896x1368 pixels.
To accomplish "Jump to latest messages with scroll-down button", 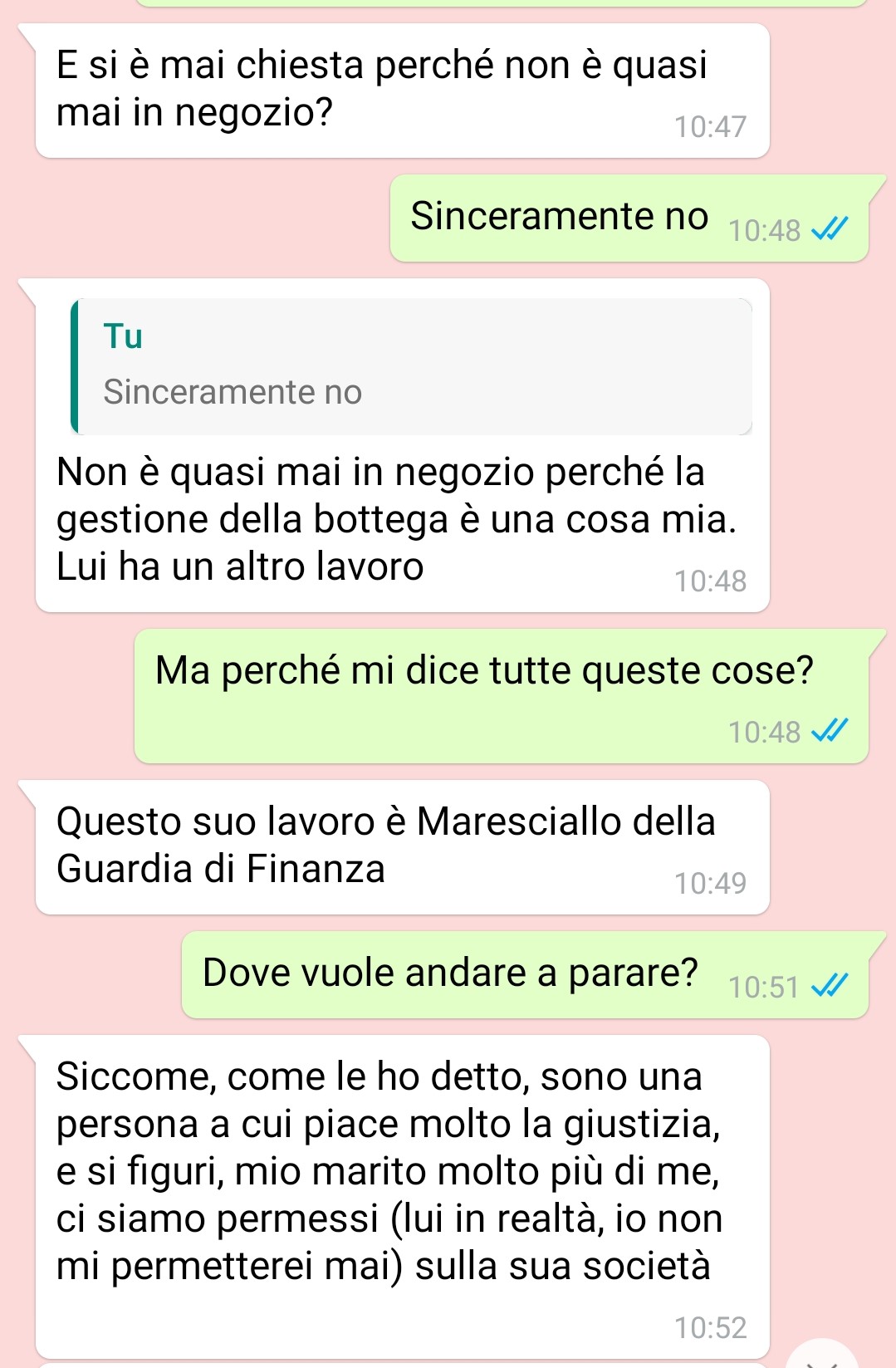I will (821, 1356).
